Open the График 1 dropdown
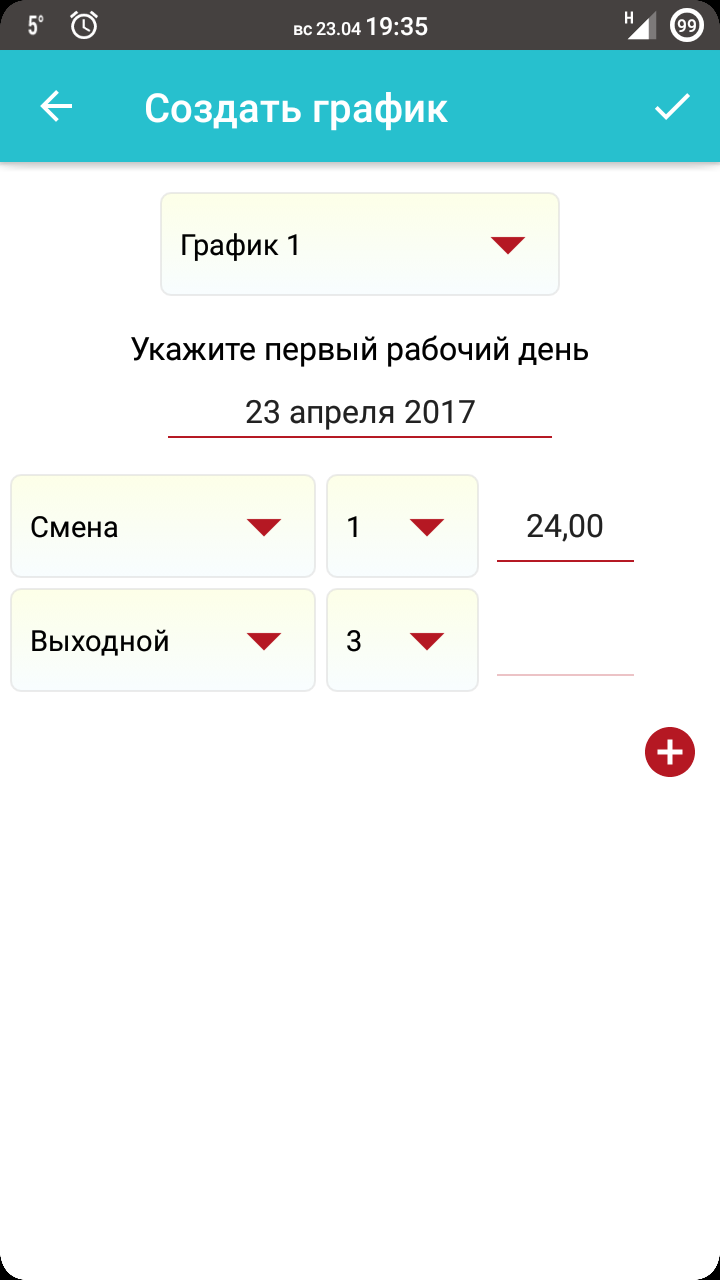 pos(360,244)
